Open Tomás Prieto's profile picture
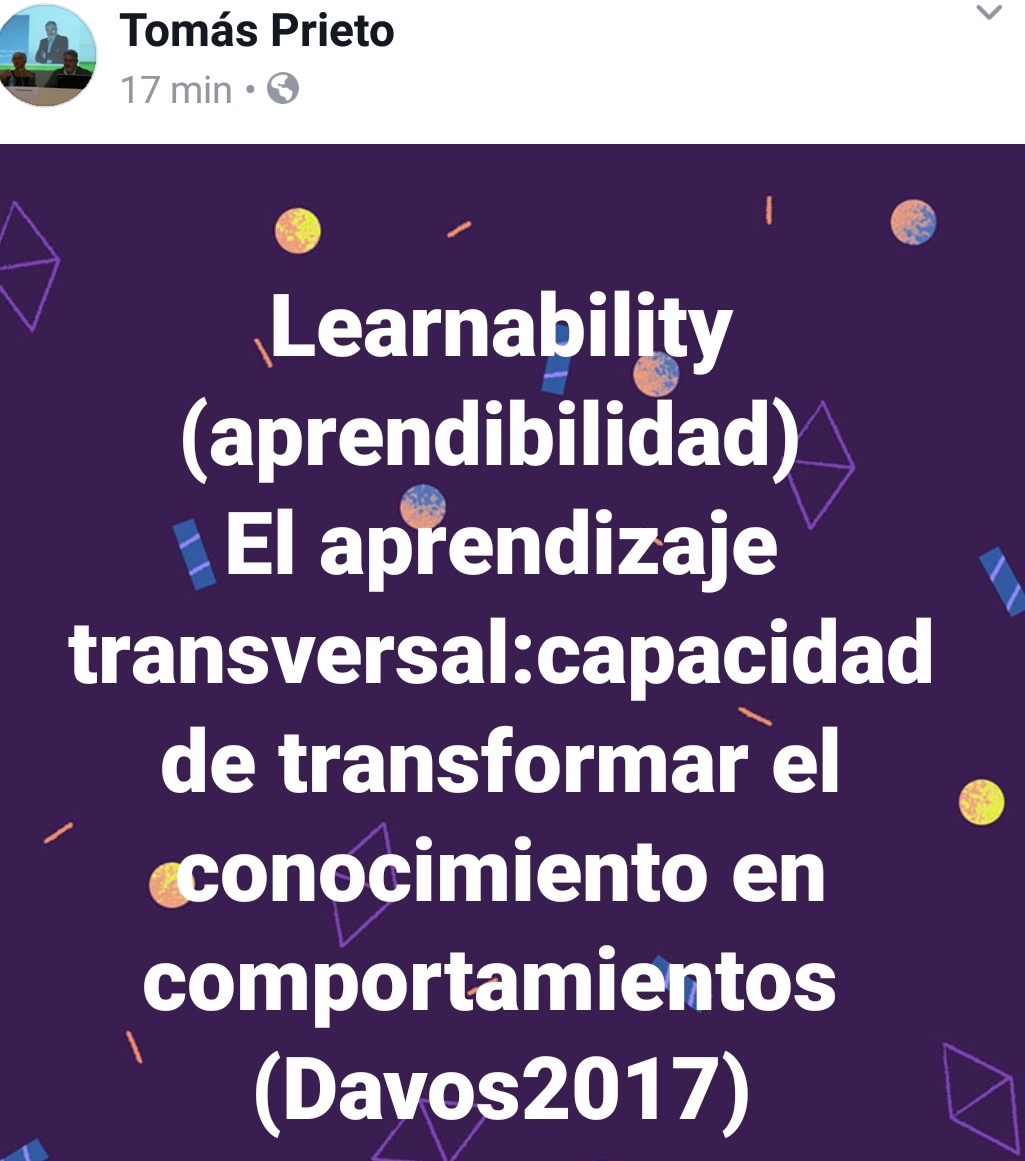This screenshot has height=1161, width=1025. (47, 55)
